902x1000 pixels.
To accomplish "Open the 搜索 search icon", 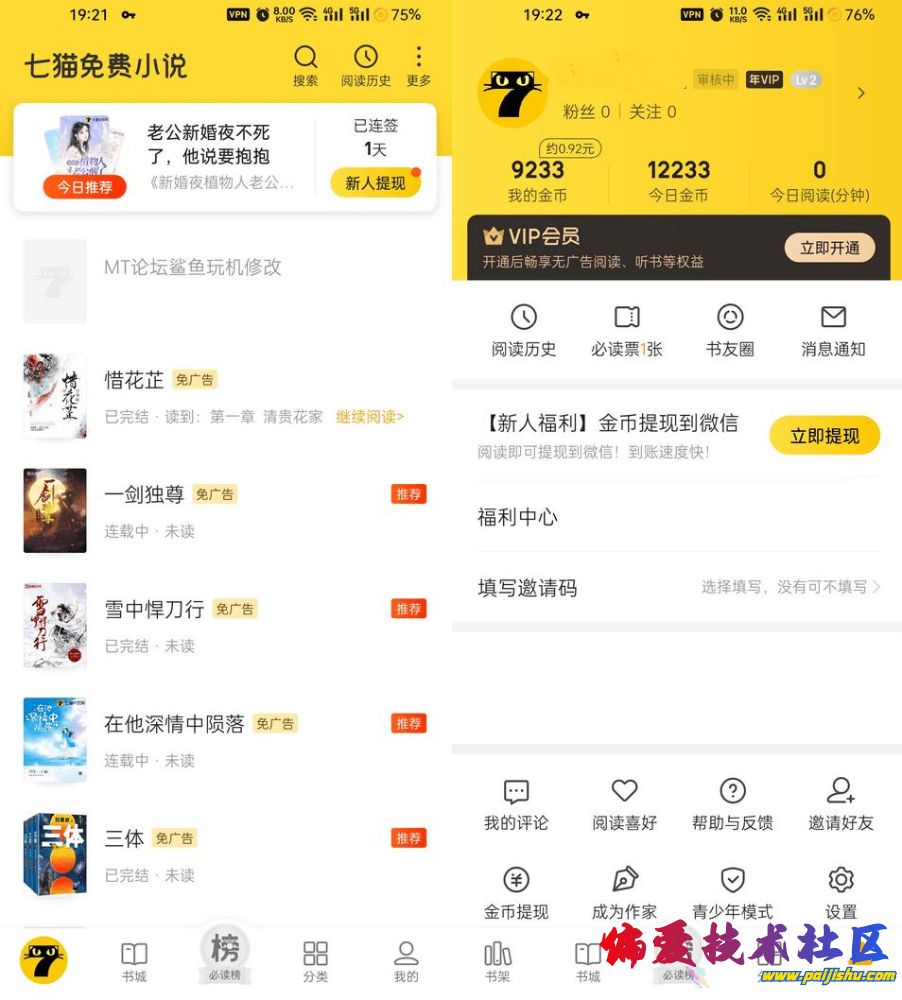I will (306, 65).
